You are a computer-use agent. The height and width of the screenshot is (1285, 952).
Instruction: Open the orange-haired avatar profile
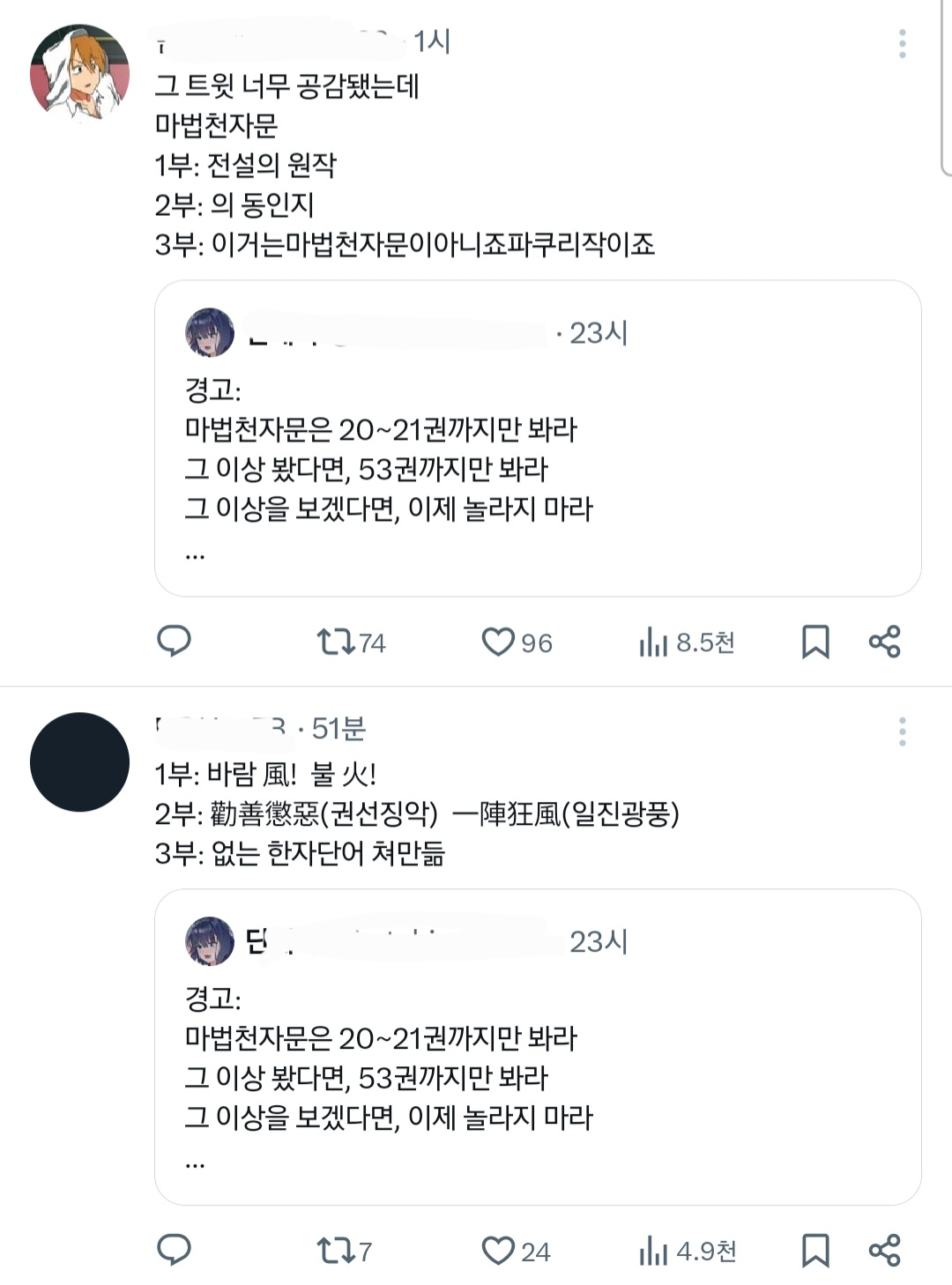coord(79,73)
